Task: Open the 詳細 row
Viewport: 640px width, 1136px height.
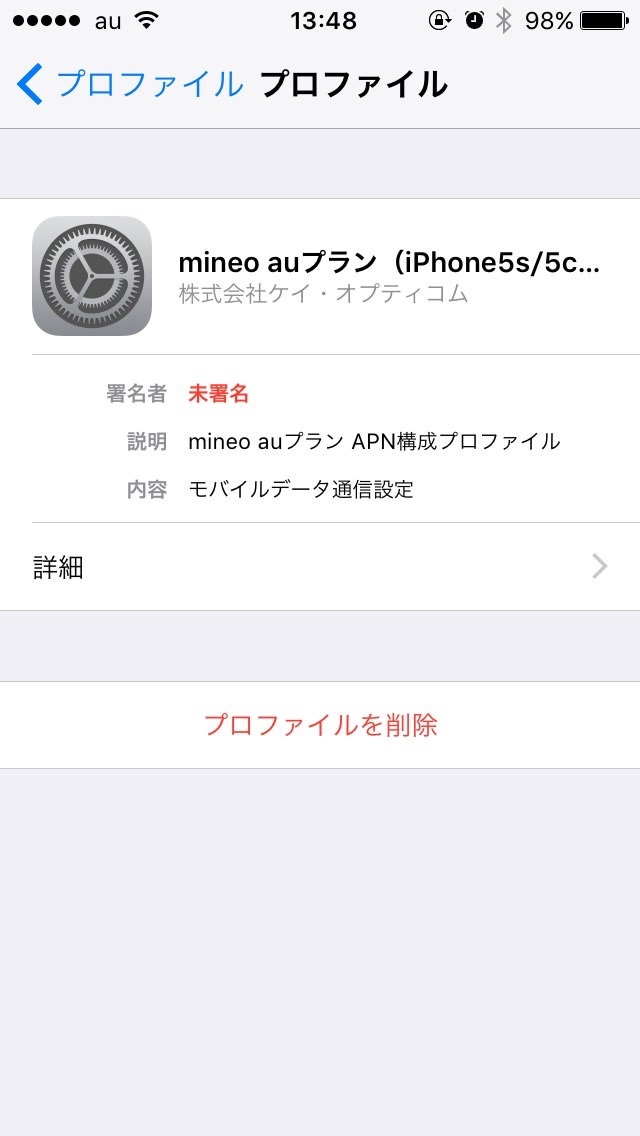Action: point(320,567)
